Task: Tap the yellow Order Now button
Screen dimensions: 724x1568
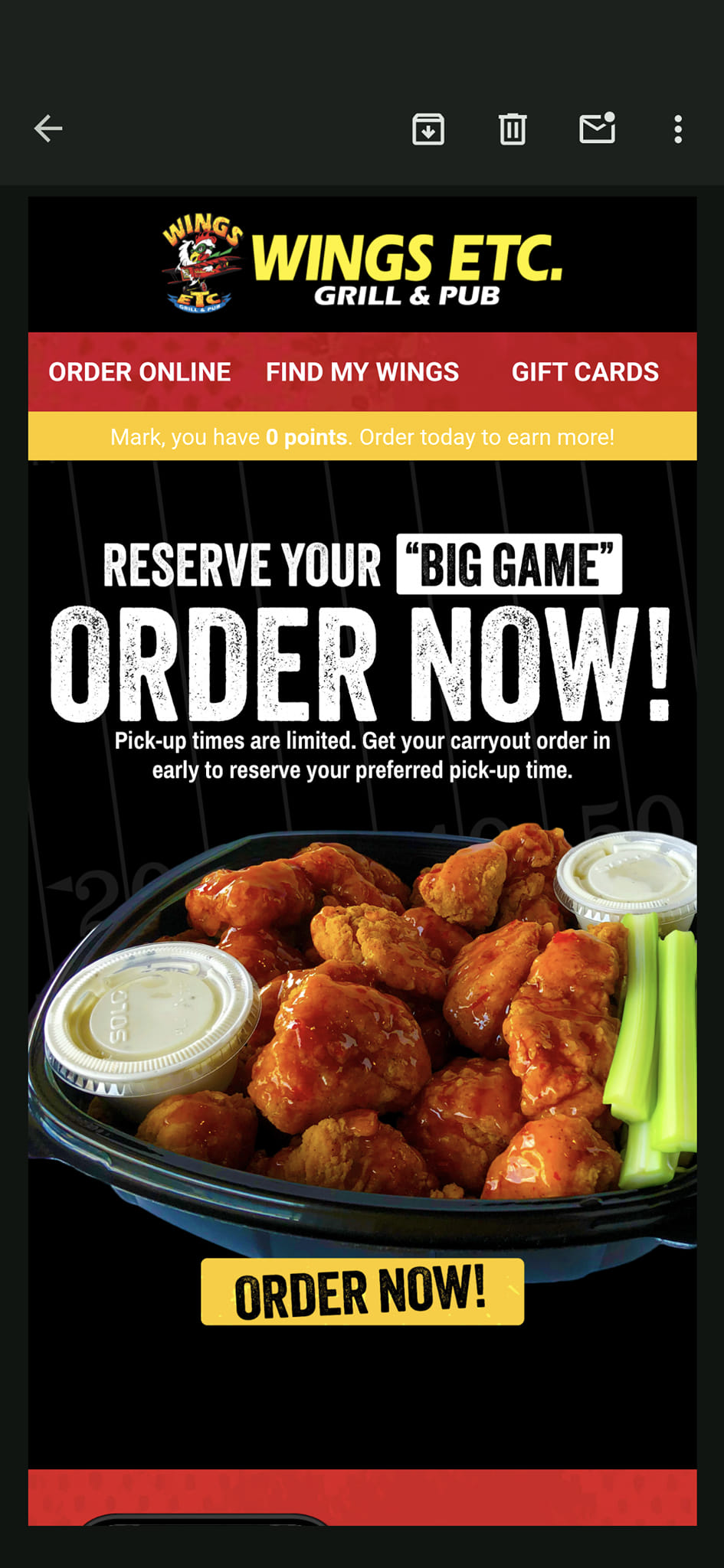Action: tap(362, 1292)
